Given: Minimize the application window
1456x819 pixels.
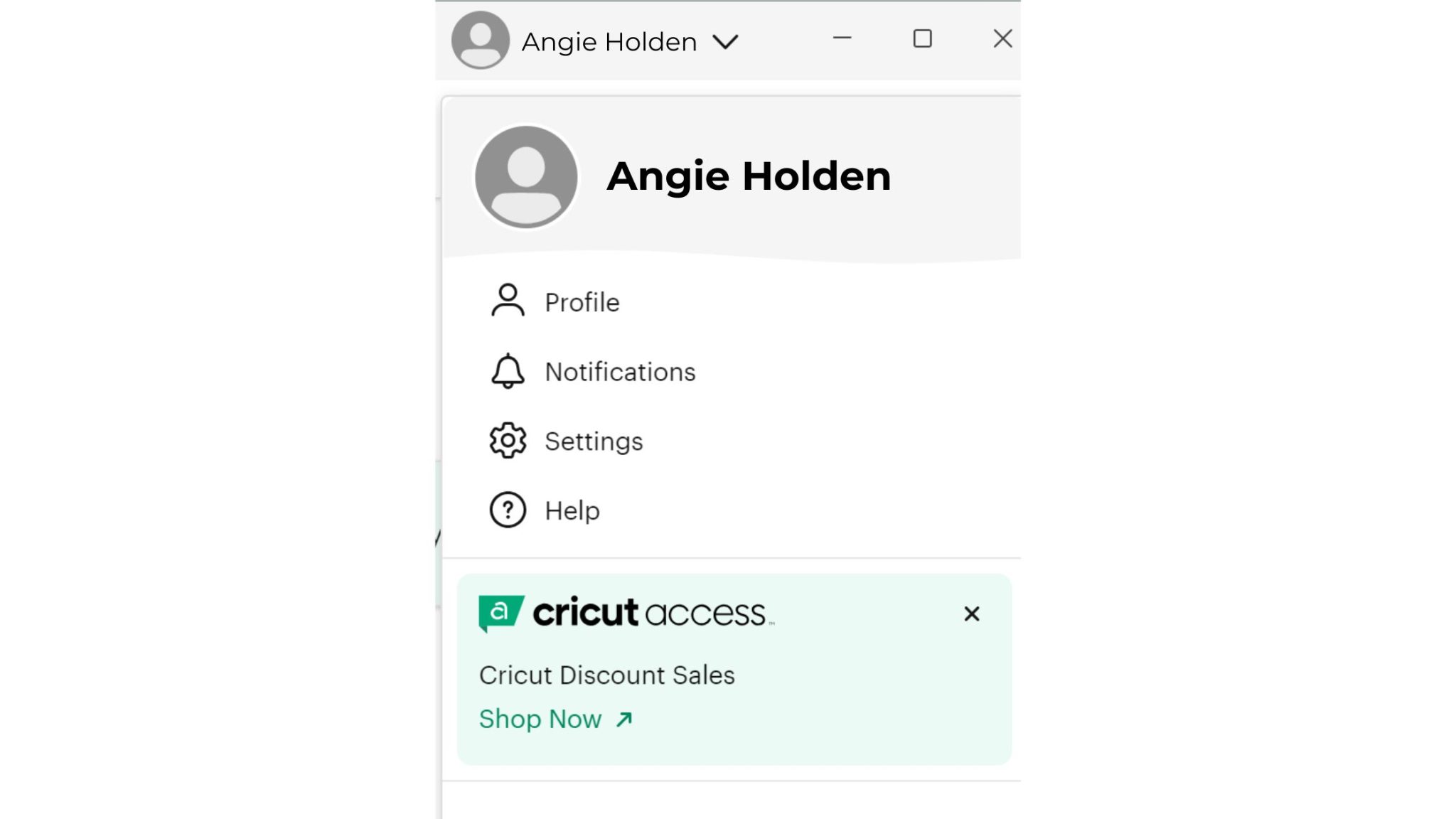Looking at the screenshot, I should click(x=842, y=38).
